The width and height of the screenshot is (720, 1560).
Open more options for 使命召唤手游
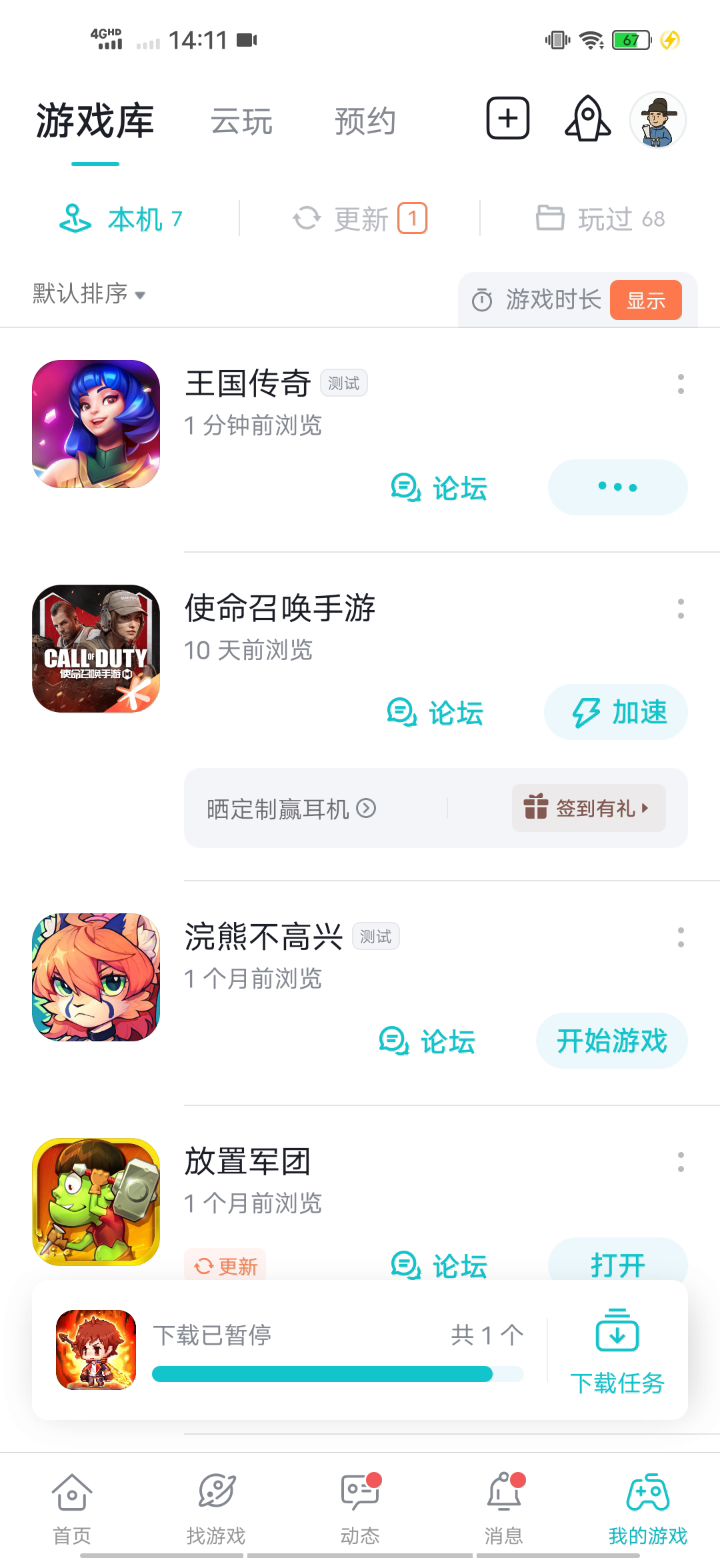click(x=680, y=608)
